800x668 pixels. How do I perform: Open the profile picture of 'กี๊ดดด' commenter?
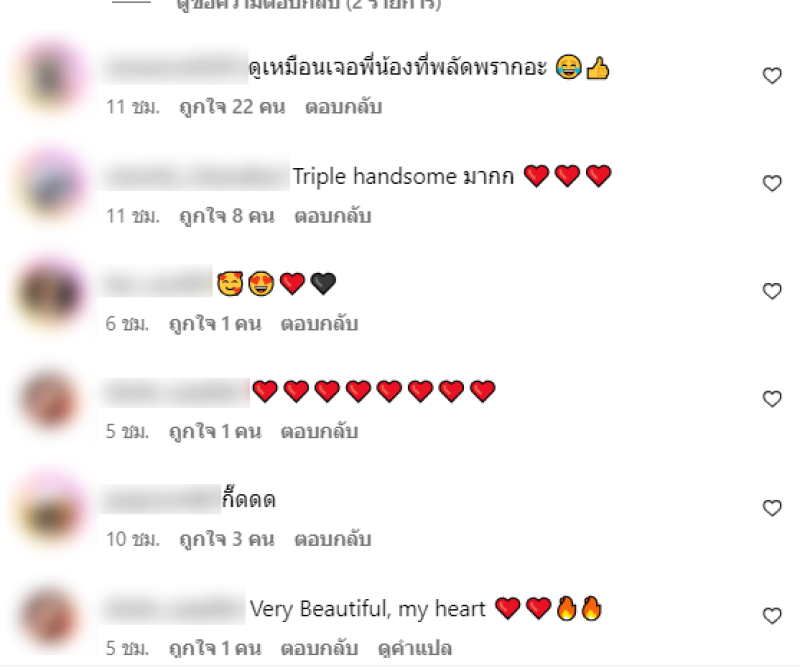point(52,508)
